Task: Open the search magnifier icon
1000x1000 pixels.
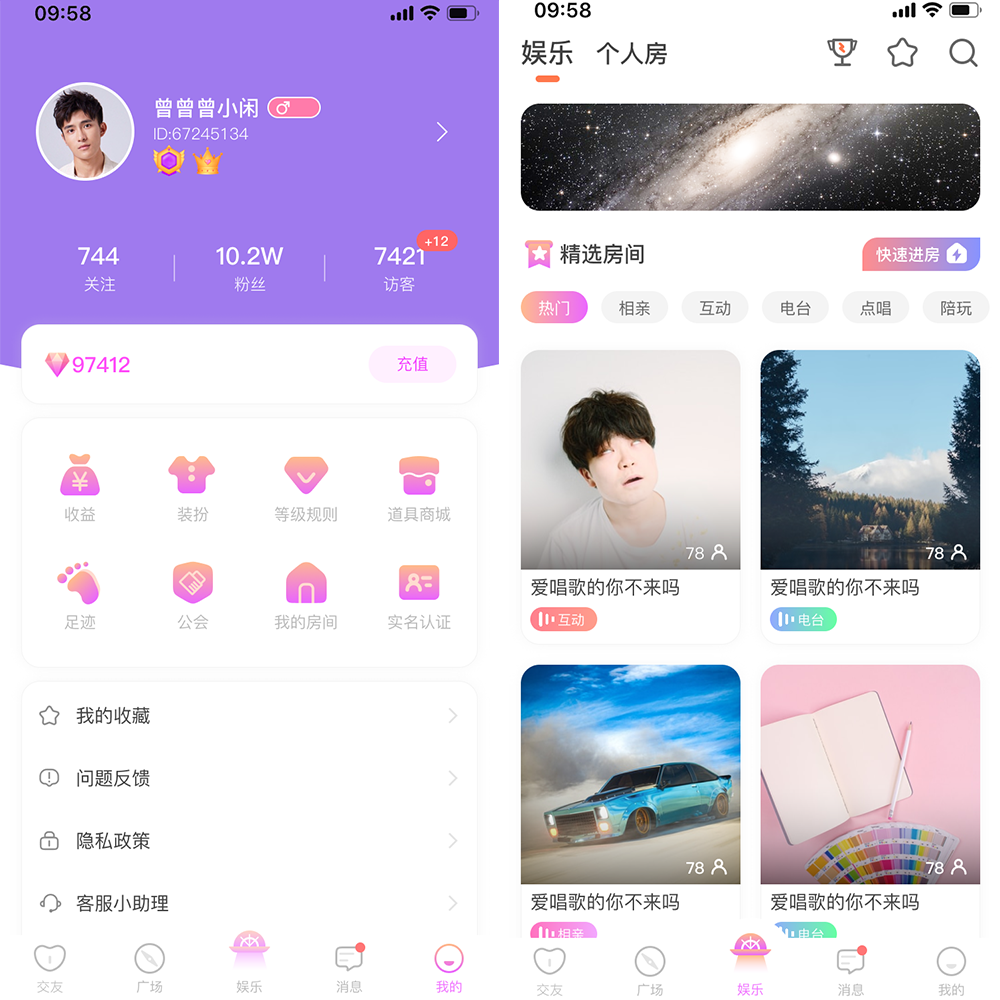Action: (963, 53)
